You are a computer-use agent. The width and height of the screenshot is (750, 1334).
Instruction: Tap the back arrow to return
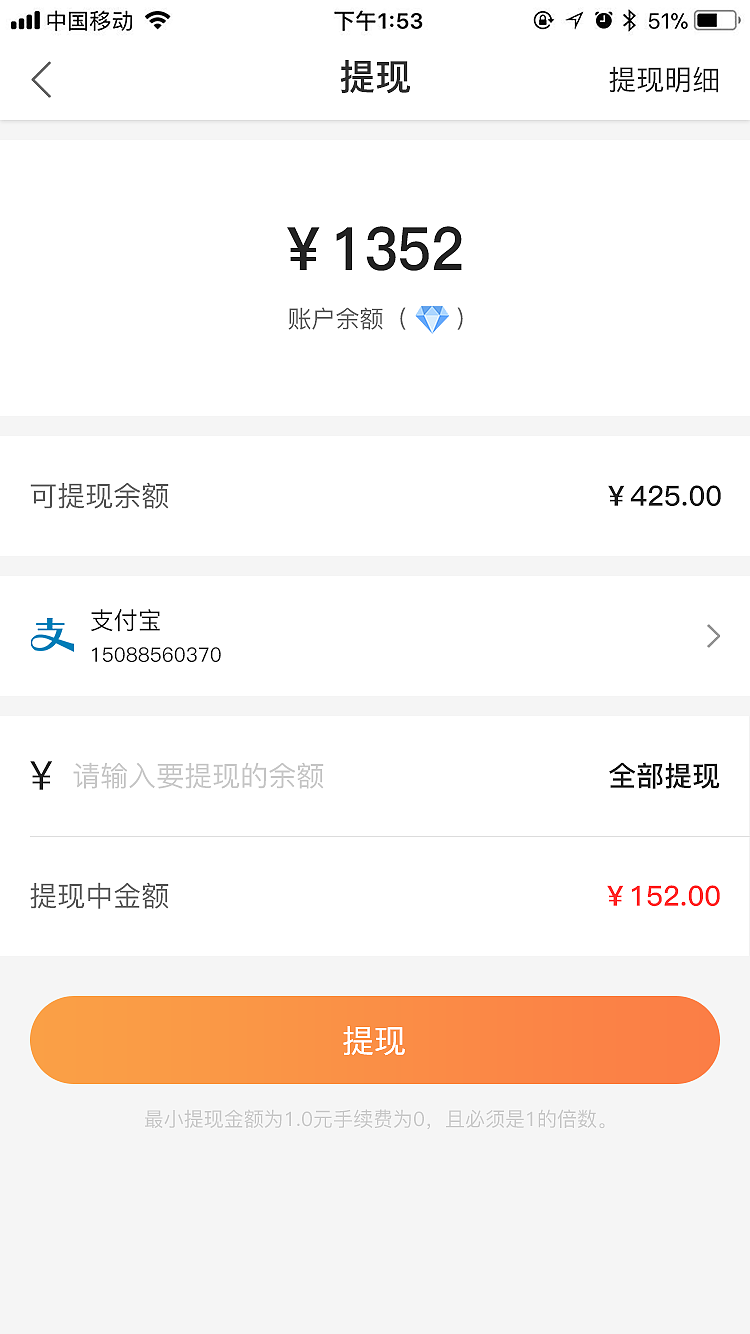tap(40, 79)
